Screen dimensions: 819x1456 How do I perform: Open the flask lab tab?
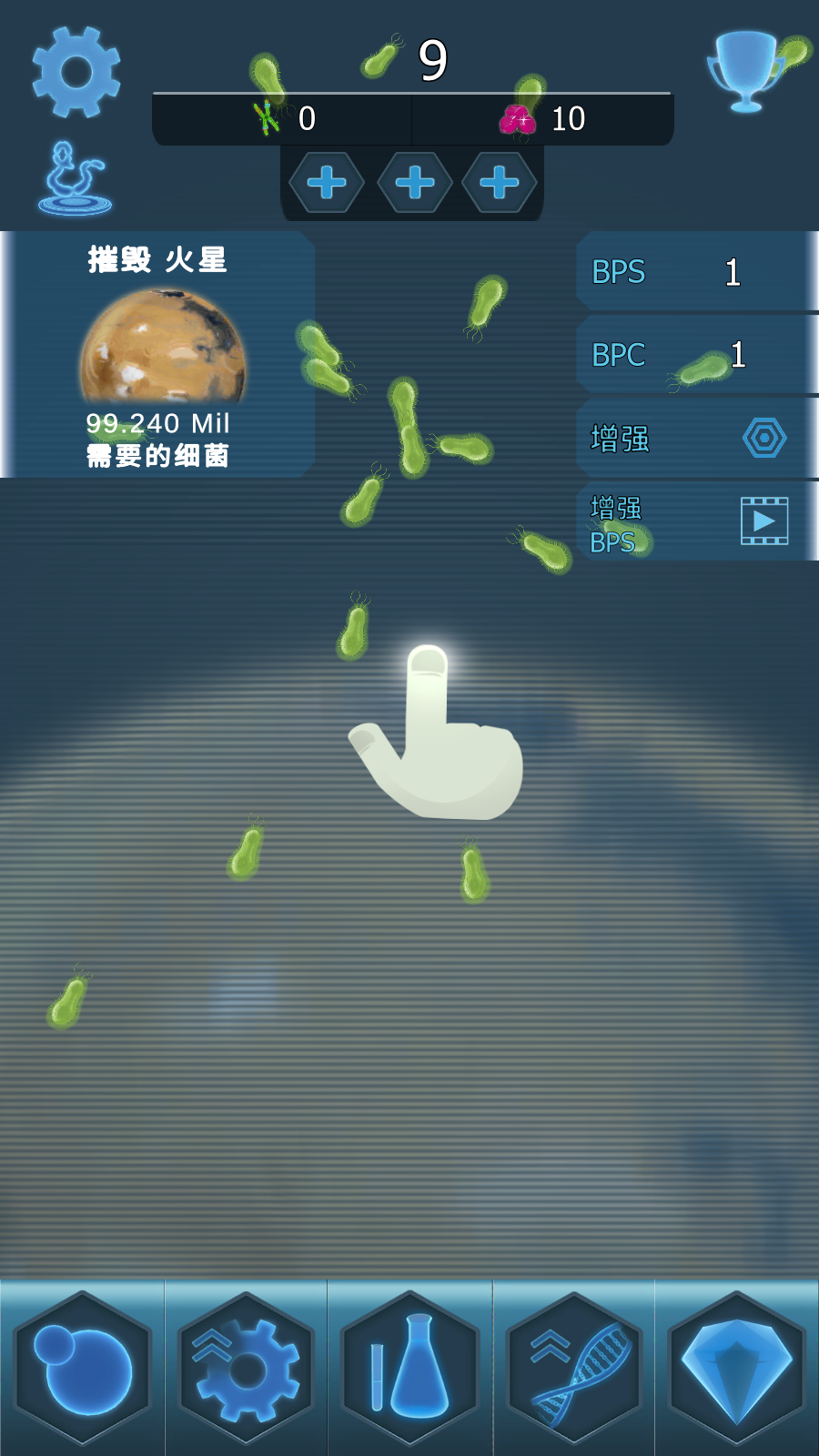coord(409,1368)
